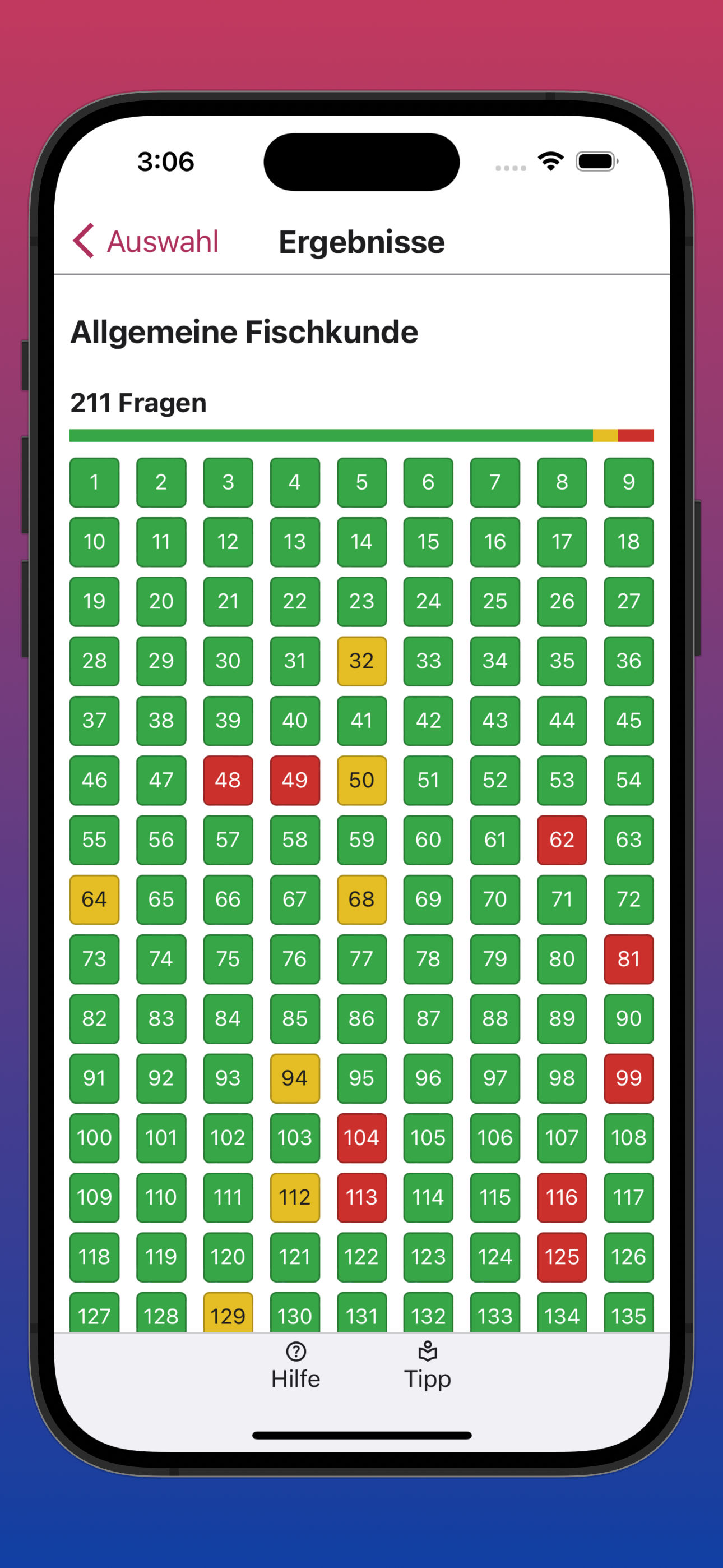The image size is (723, 1568).
Task: Tap question tile 49
Action: (295, 780)
